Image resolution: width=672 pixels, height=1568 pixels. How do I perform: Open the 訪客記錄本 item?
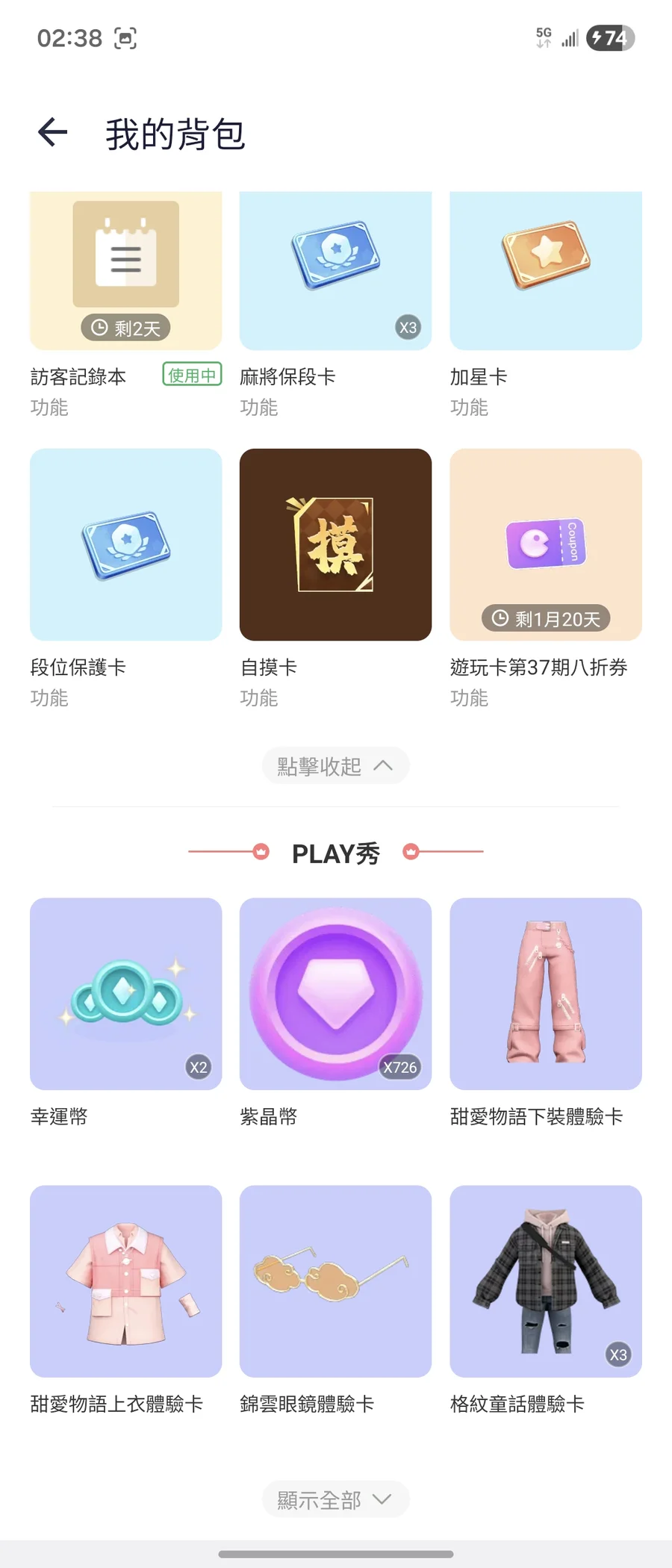(125, 270)
